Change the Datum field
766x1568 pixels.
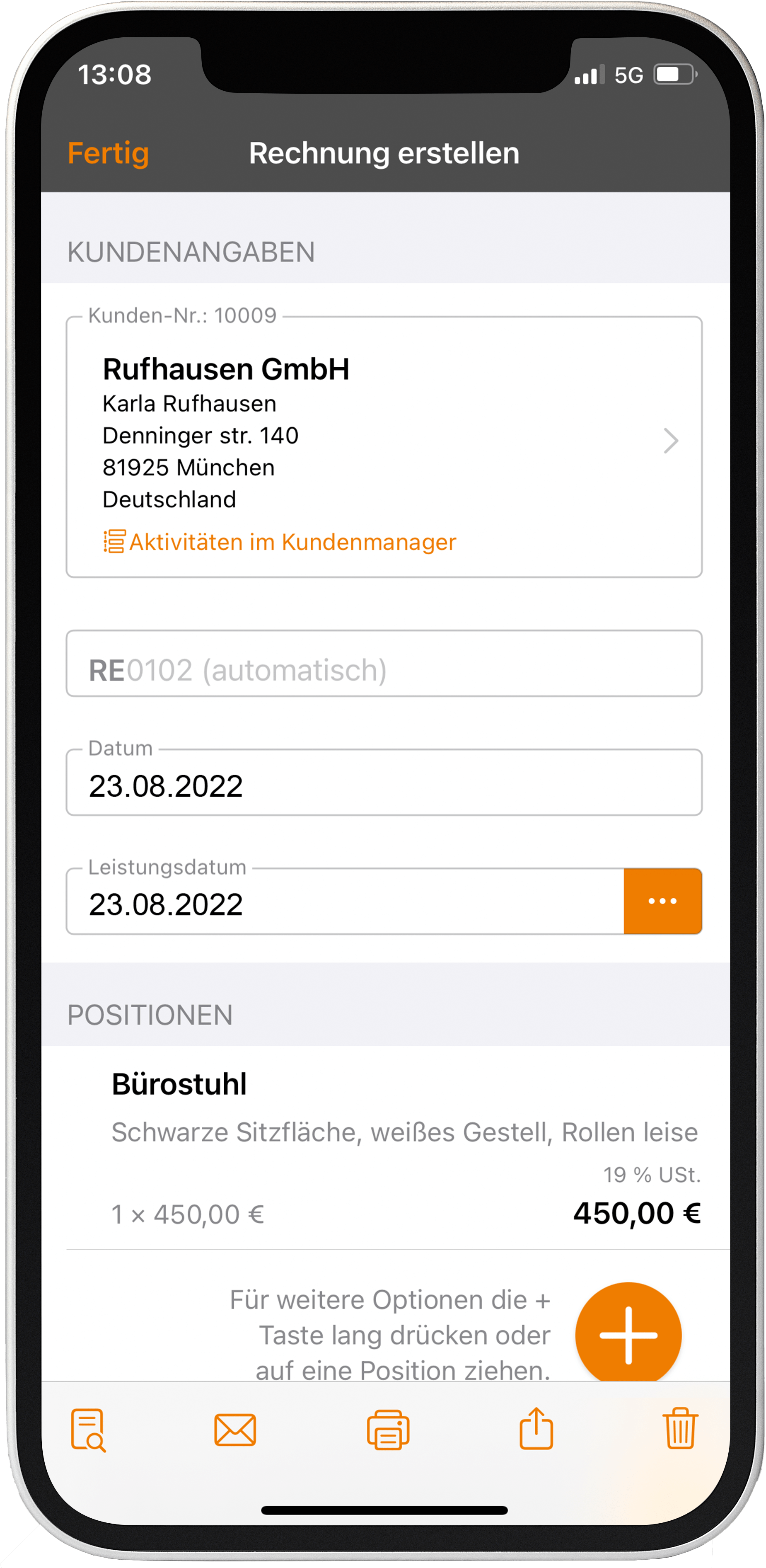click(384, 782)
